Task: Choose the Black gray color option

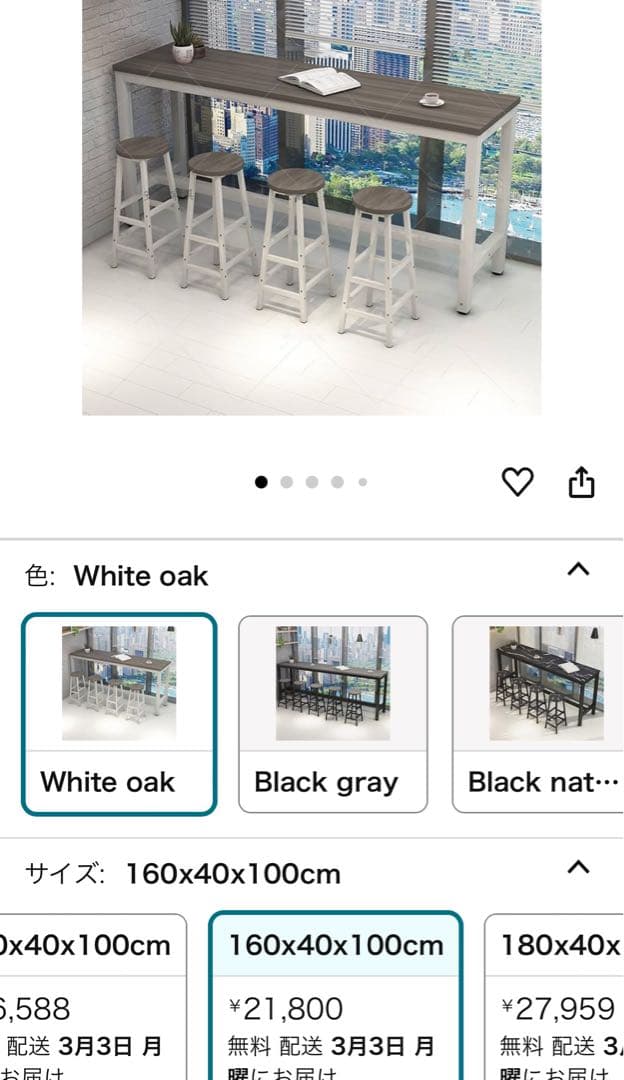Action: click(332, 714)
